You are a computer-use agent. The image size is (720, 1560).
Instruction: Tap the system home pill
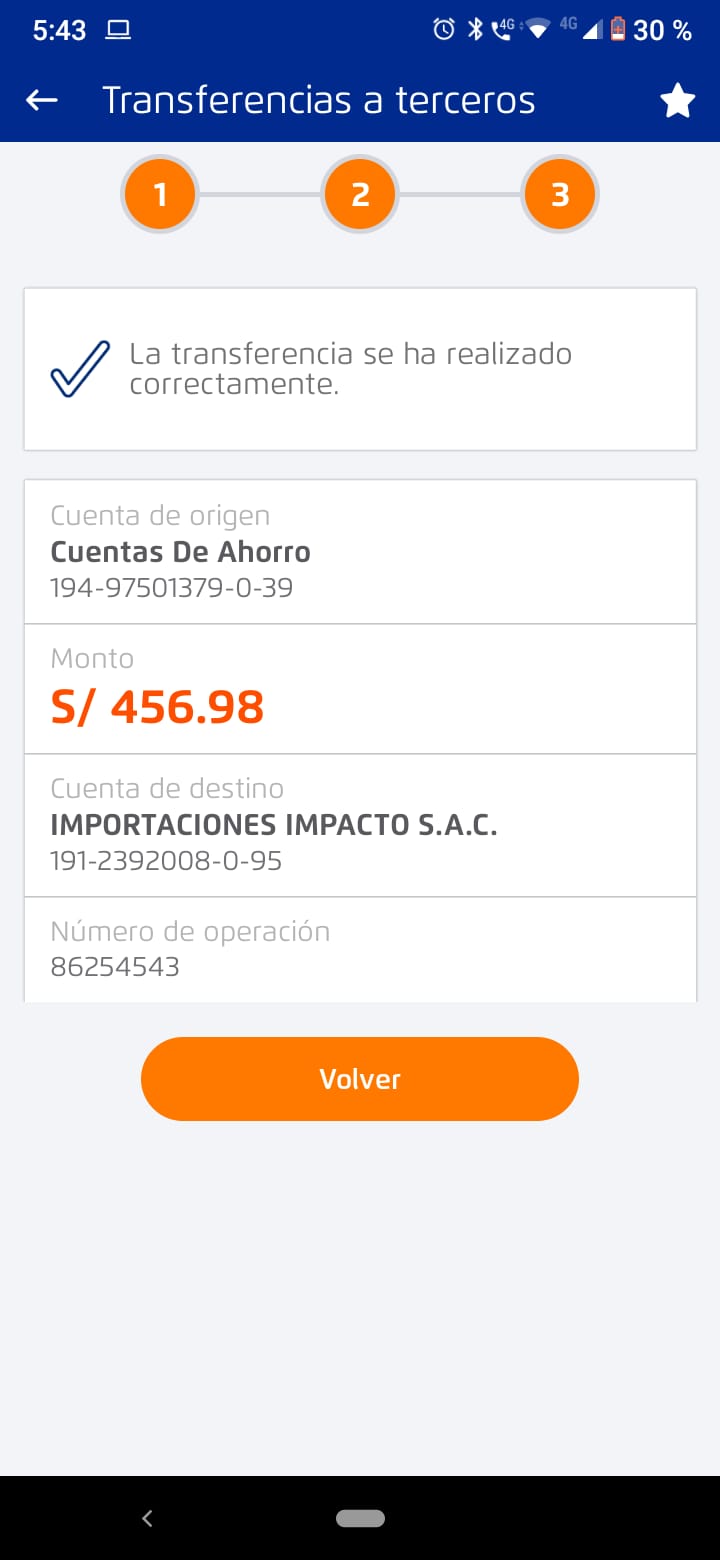click(360, 1518)
